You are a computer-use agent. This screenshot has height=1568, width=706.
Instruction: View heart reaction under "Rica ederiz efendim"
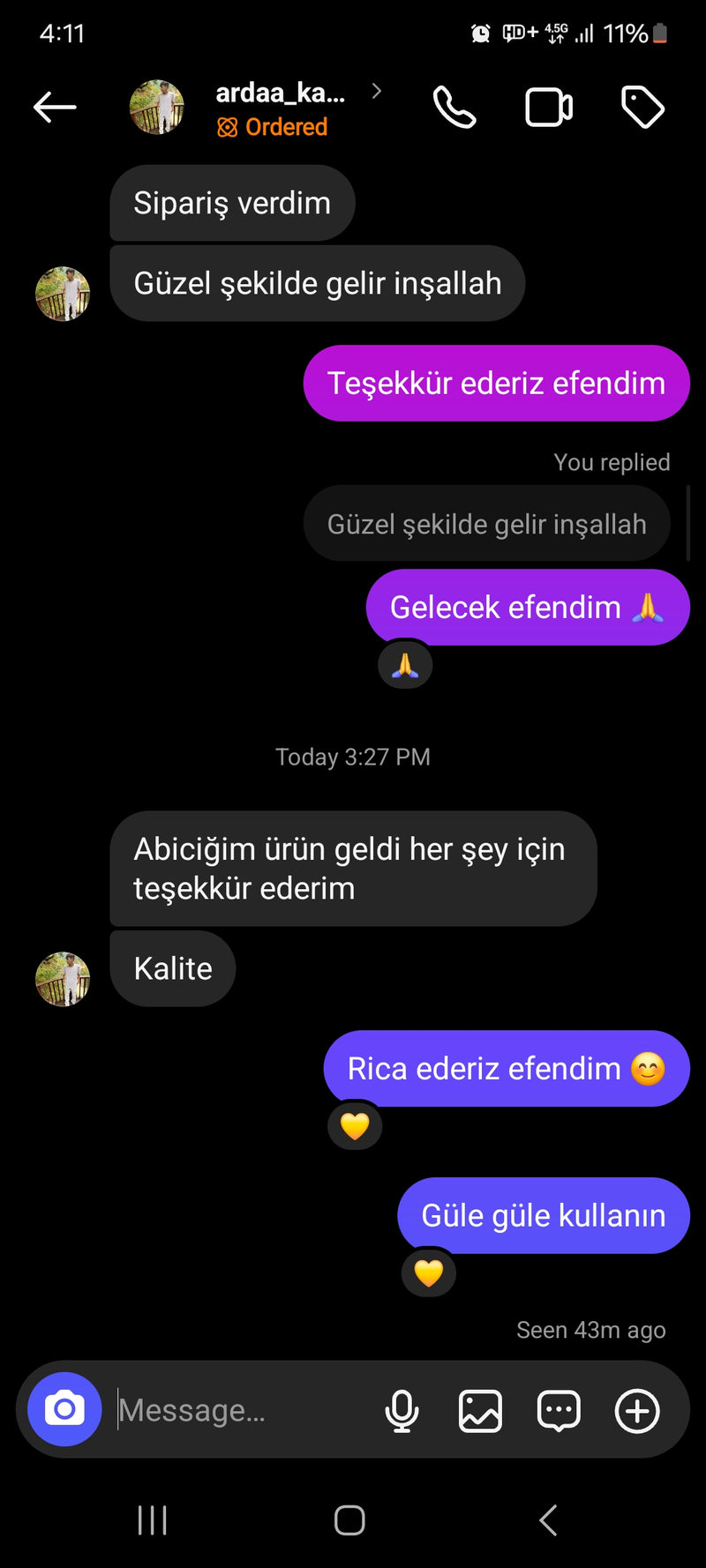point(355,1126)
